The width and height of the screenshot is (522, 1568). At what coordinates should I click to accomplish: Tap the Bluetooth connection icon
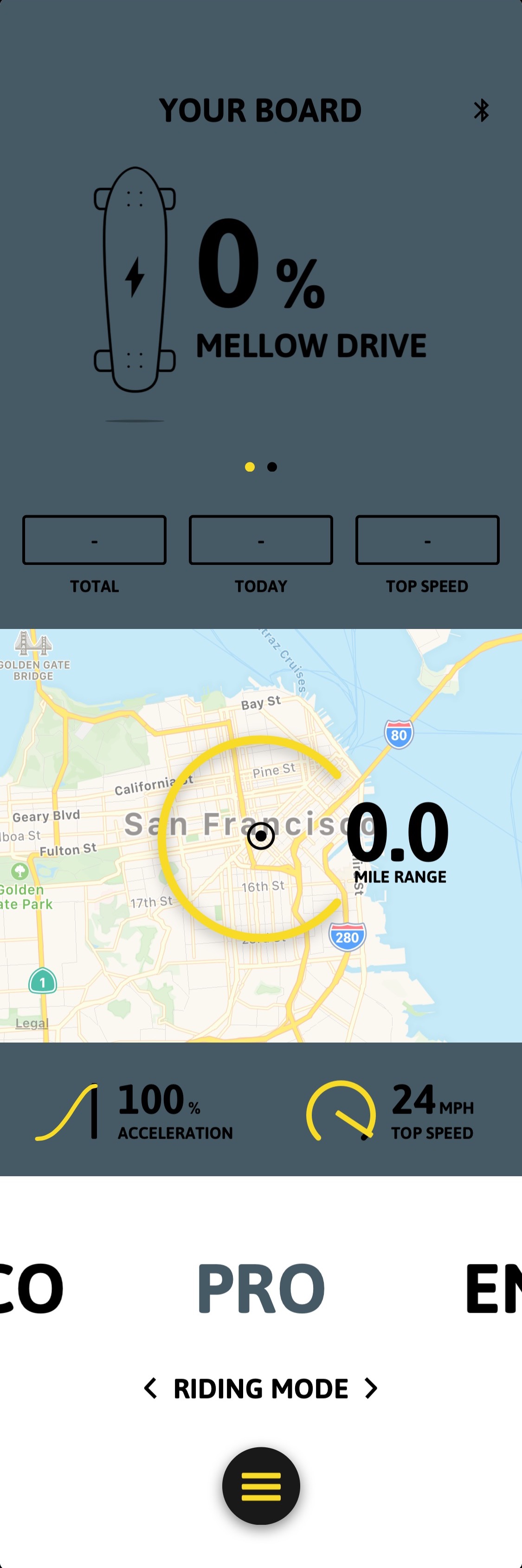point(481,110)
